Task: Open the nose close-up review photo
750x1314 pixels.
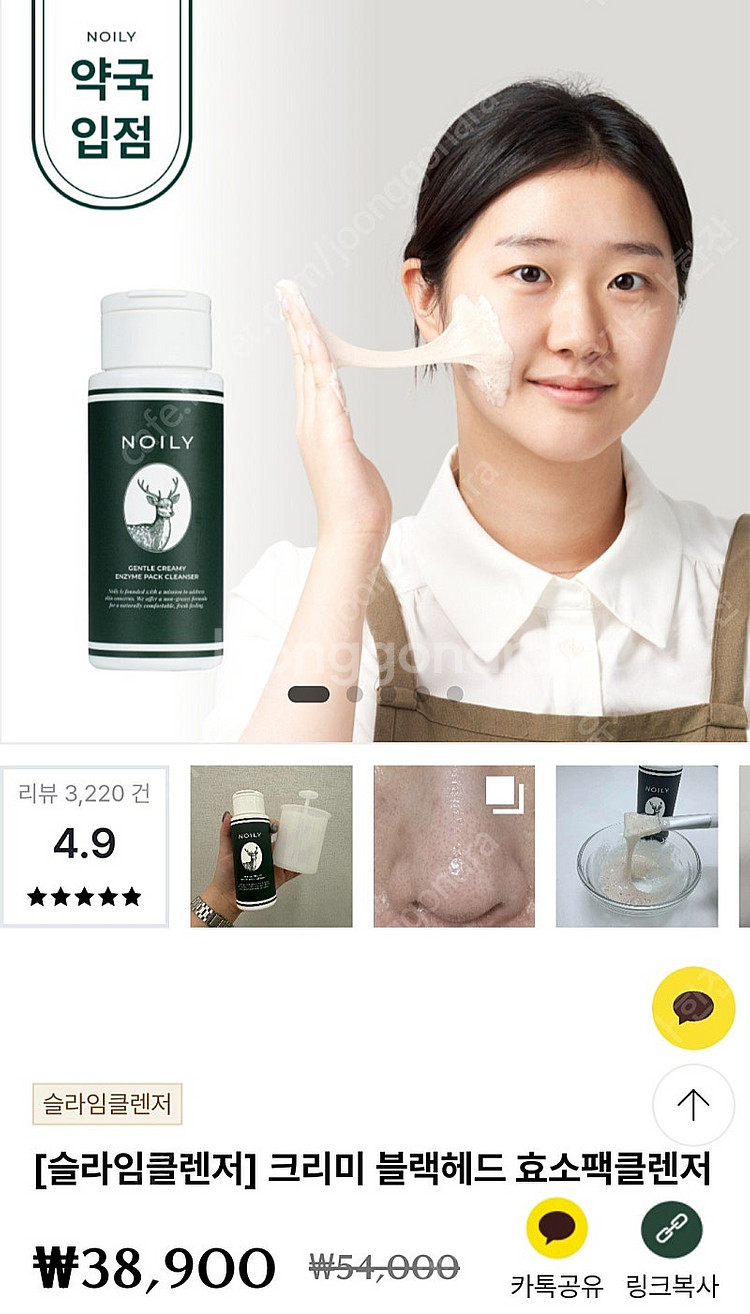Action: 454,846
